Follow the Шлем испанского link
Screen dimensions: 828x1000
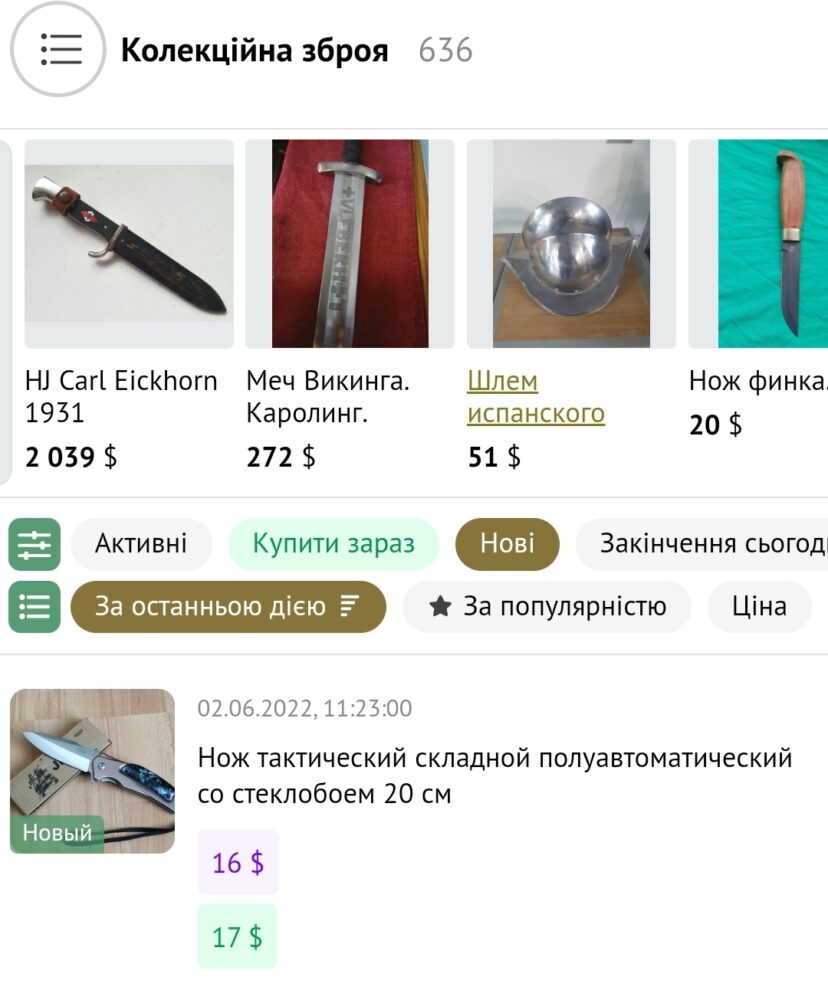point(536,397)
